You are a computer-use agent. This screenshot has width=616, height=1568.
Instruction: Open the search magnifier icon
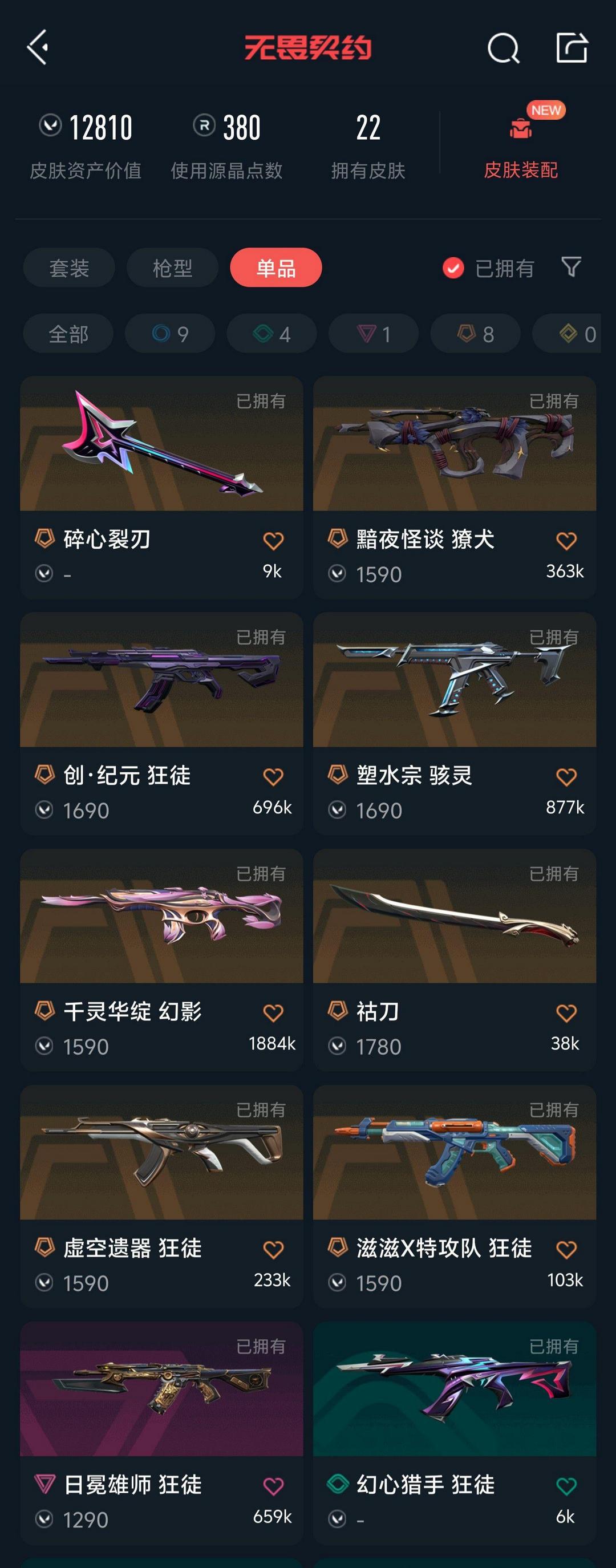tap(503, 48)
